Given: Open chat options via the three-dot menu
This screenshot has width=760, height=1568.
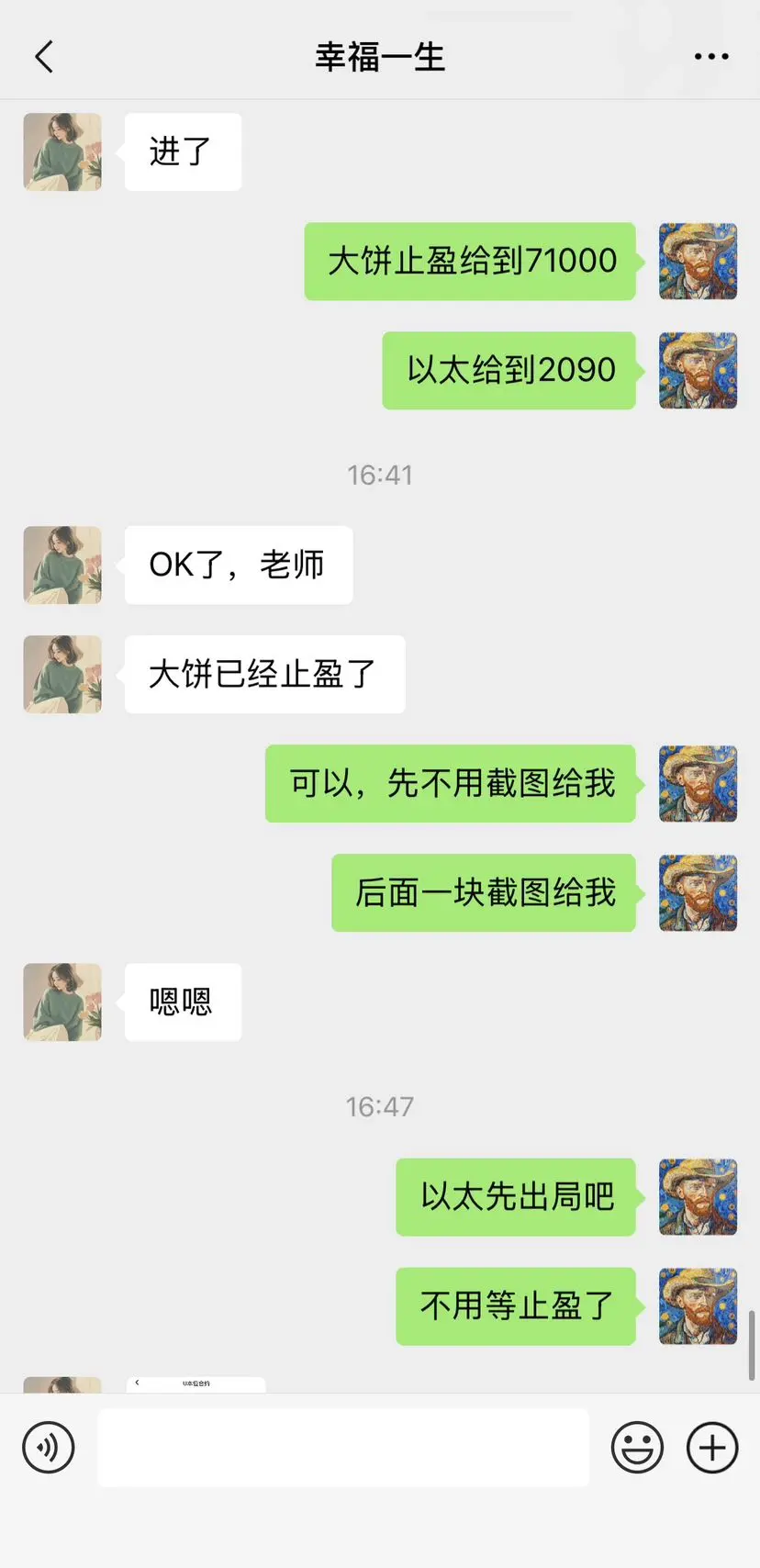Looking at the screenshot, I should pos(711,55).
